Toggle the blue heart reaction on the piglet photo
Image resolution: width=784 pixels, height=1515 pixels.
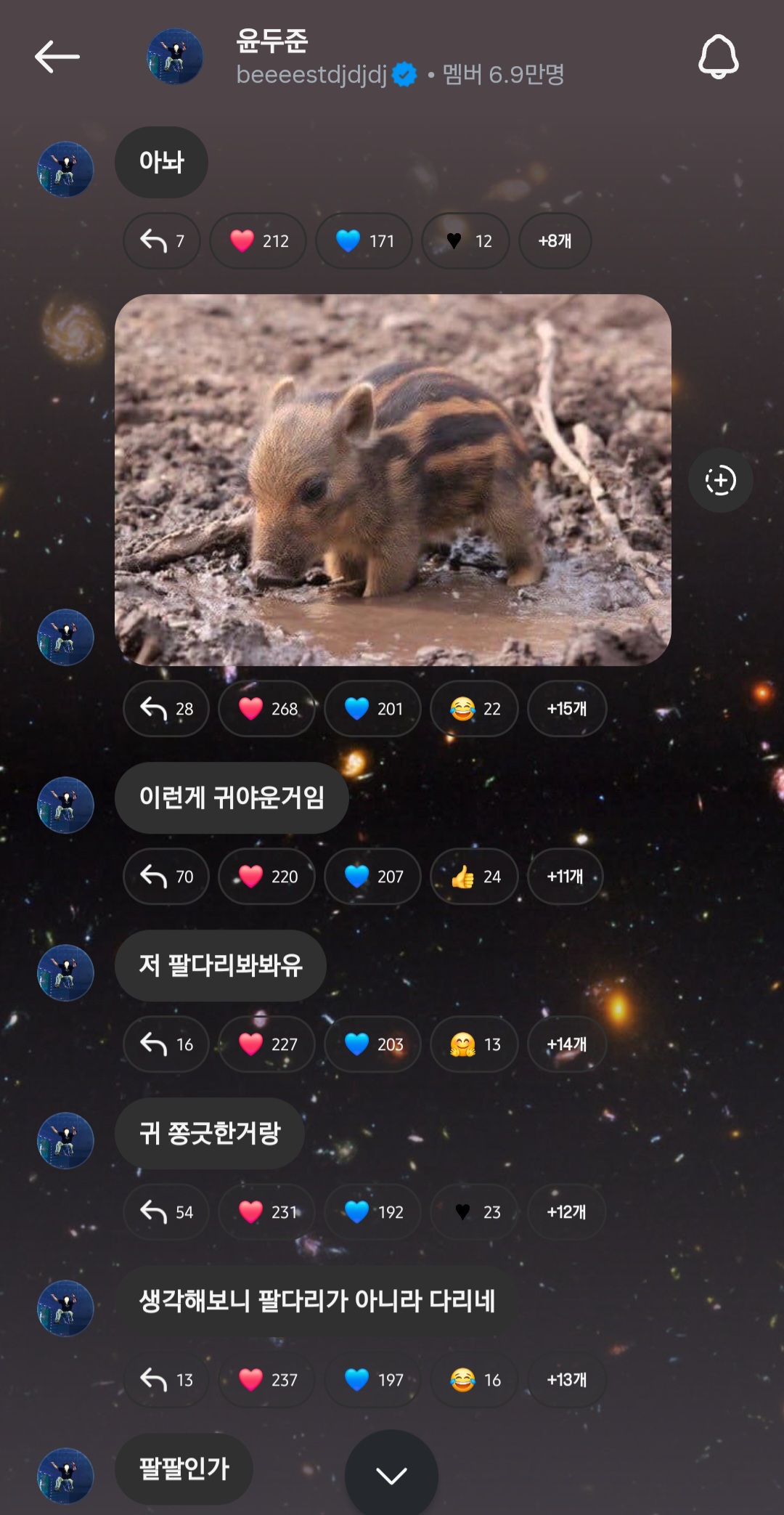(372, 709)
